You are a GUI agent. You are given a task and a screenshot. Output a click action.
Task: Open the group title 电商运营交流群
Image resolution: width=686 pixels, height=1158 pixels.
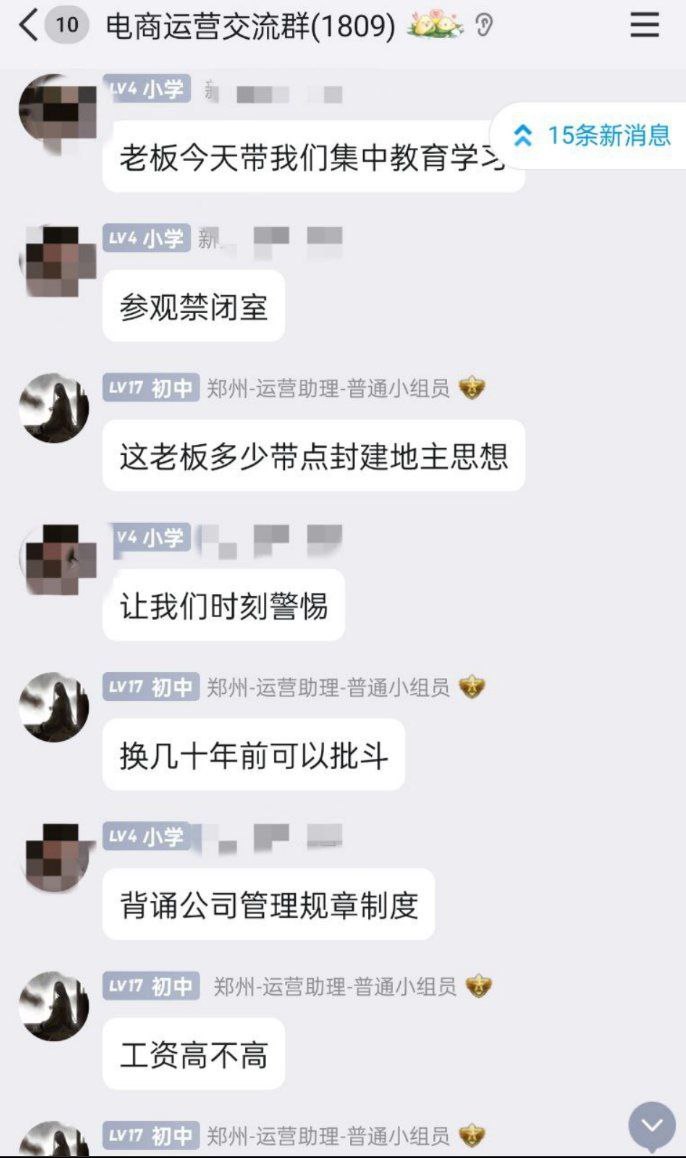click(x=250, y=26)
